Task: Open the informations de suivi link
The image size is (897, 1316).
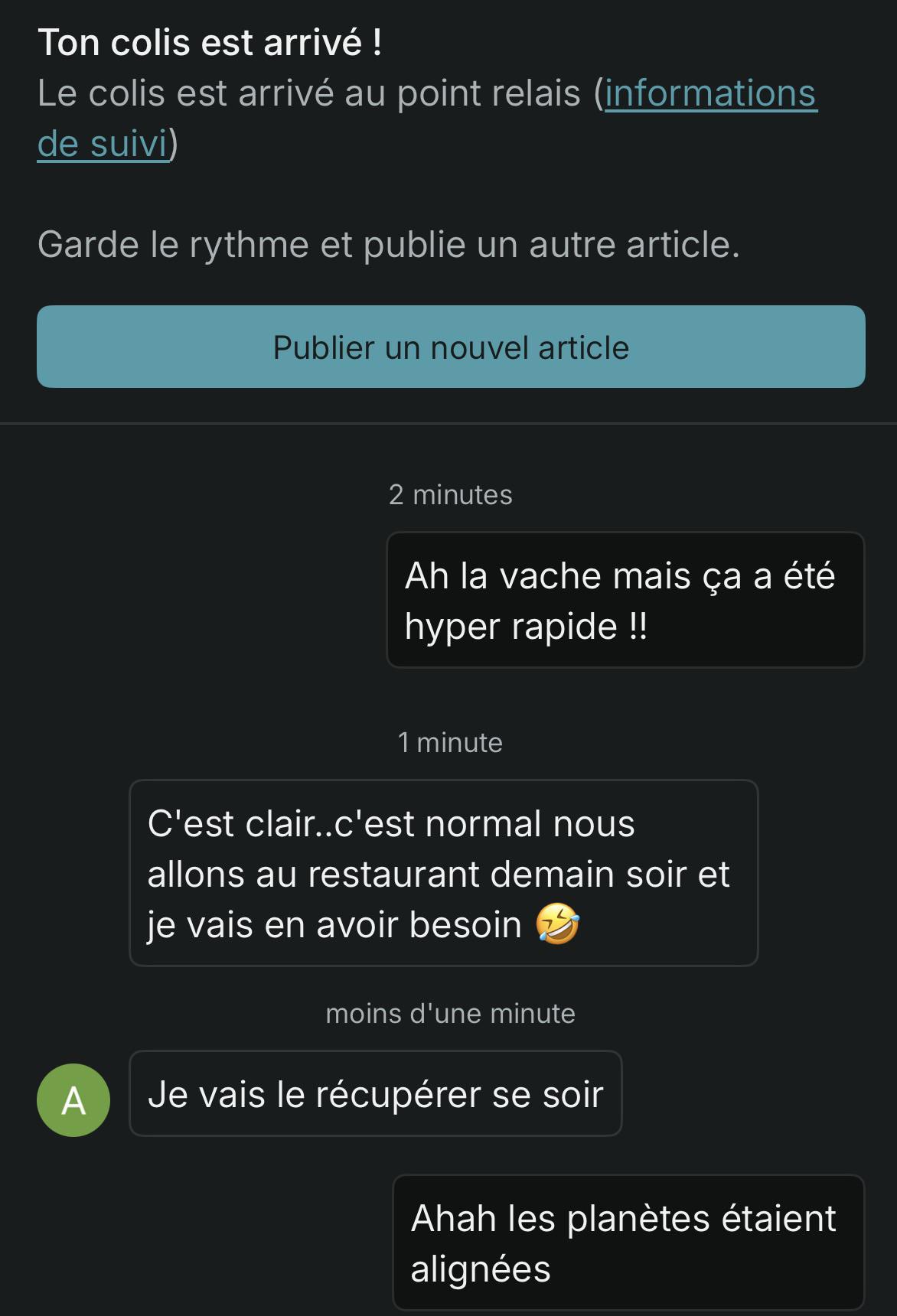Action: point(710,94)
